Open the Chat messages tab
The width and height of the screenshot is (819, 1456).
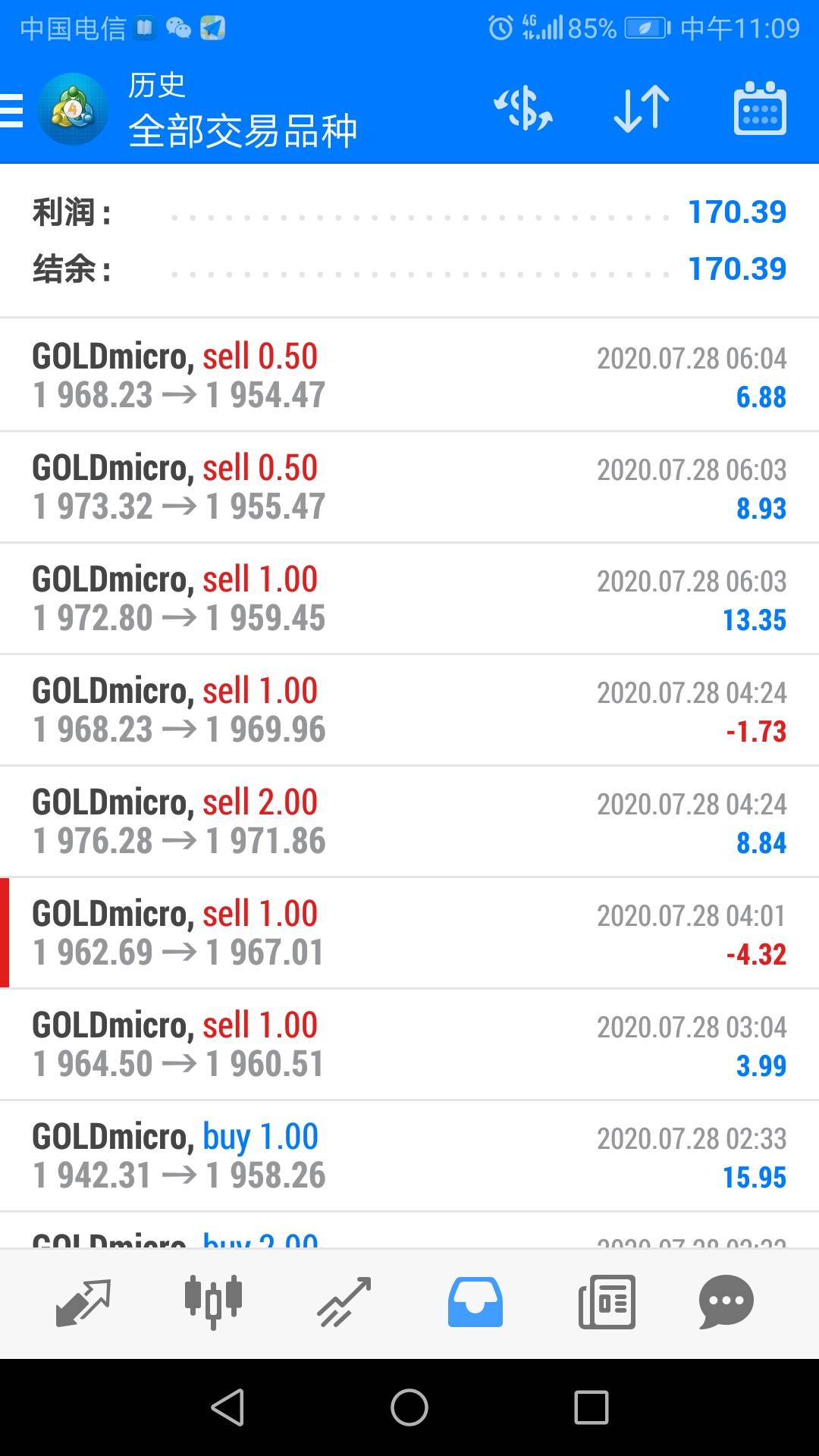726,1302
